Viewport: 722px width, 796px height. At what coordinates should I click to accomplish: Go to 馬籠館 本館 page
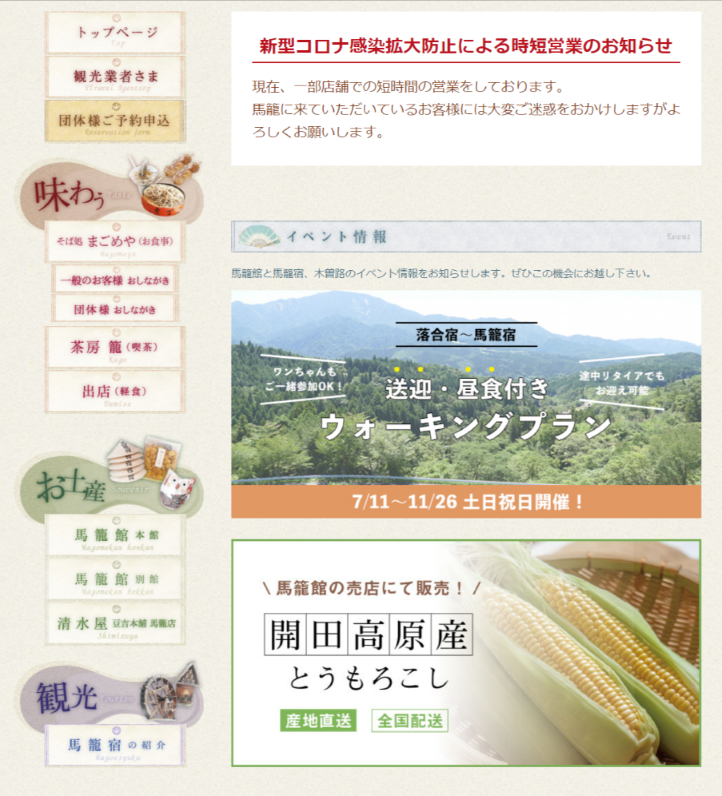pyautogui.click(x=115, y=535)
